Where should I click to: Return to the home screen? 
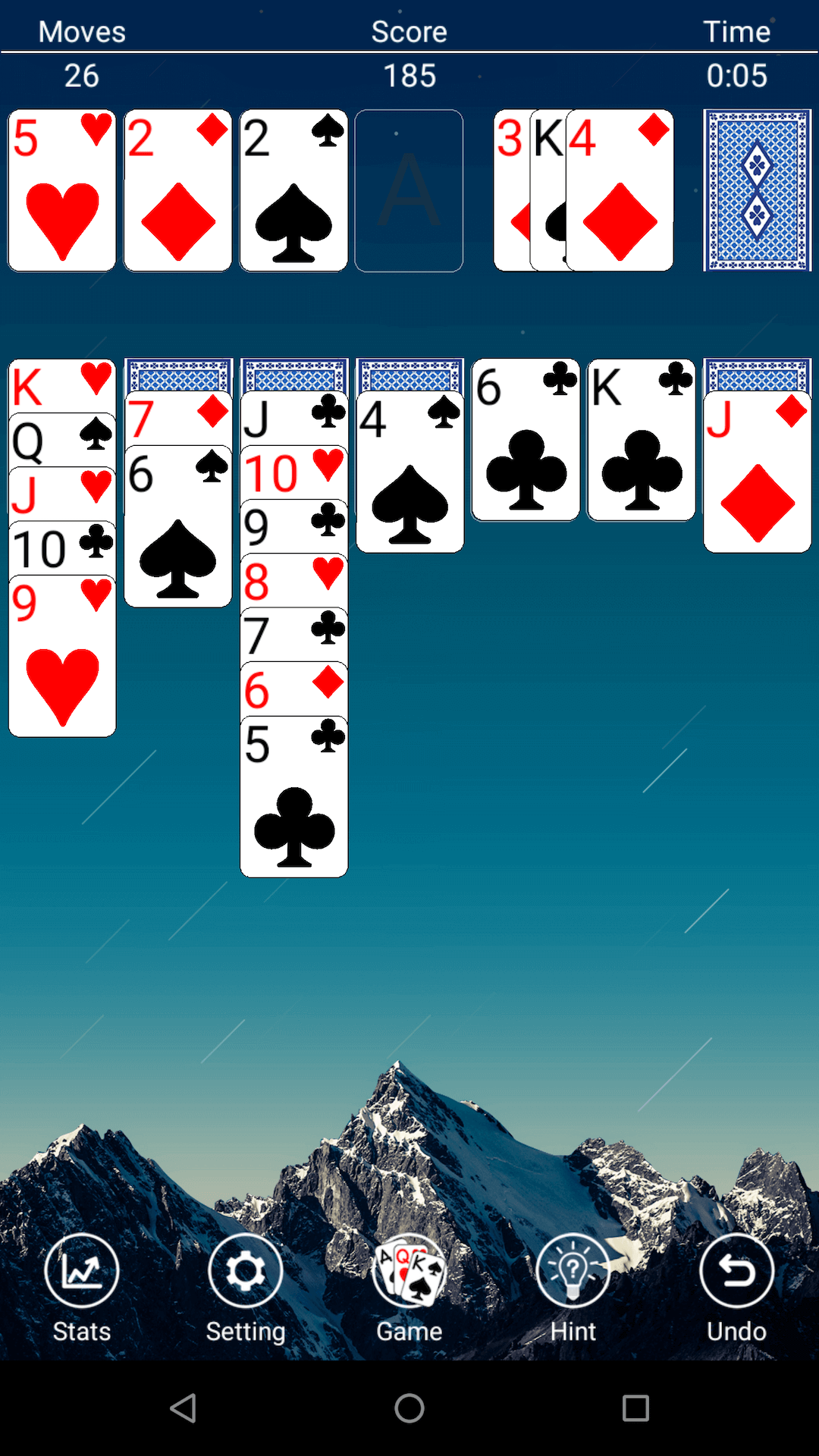click(409, 1408)
